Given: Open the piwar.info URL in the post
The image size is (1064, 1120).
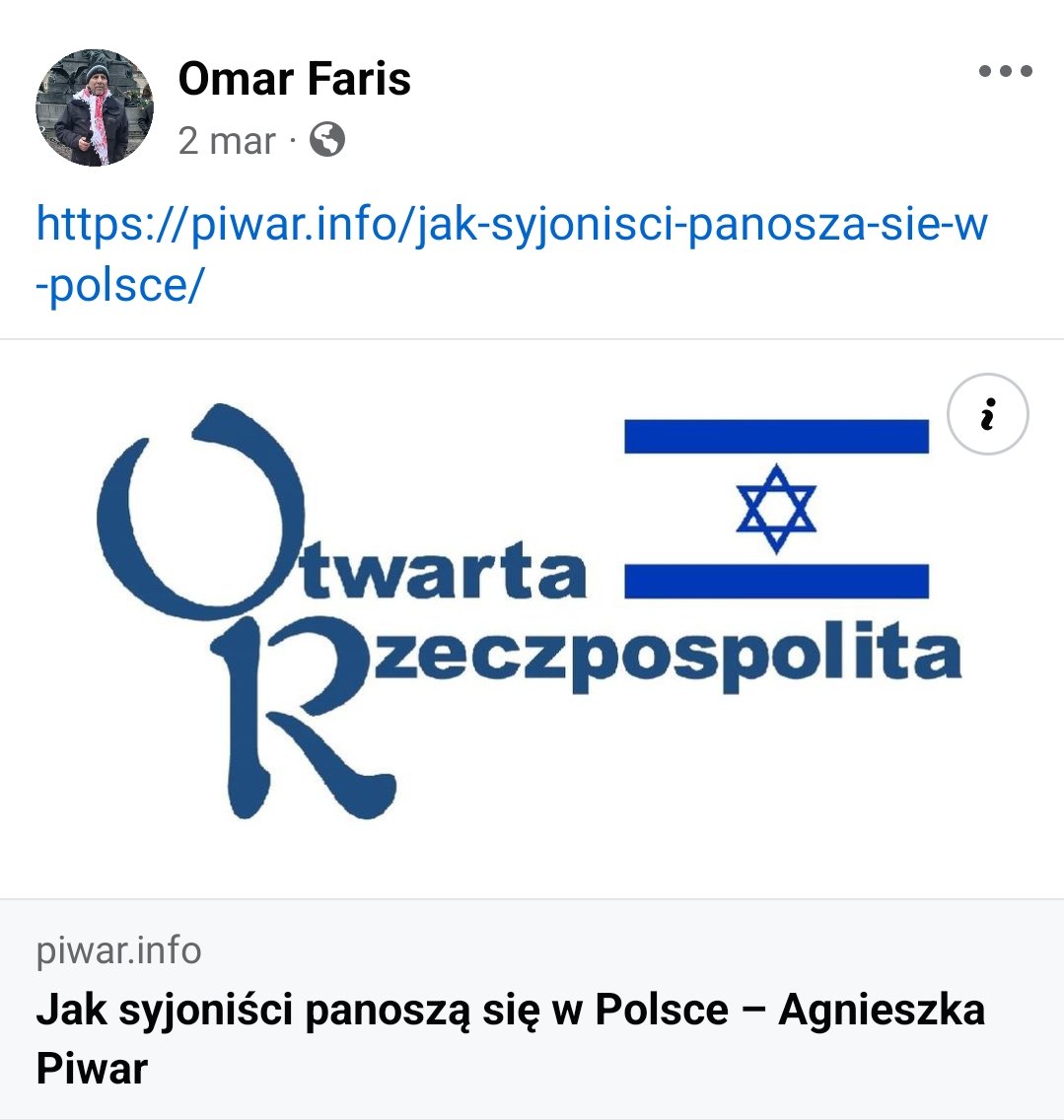Looking at the screenshot, I should click(x=511, y=254).
